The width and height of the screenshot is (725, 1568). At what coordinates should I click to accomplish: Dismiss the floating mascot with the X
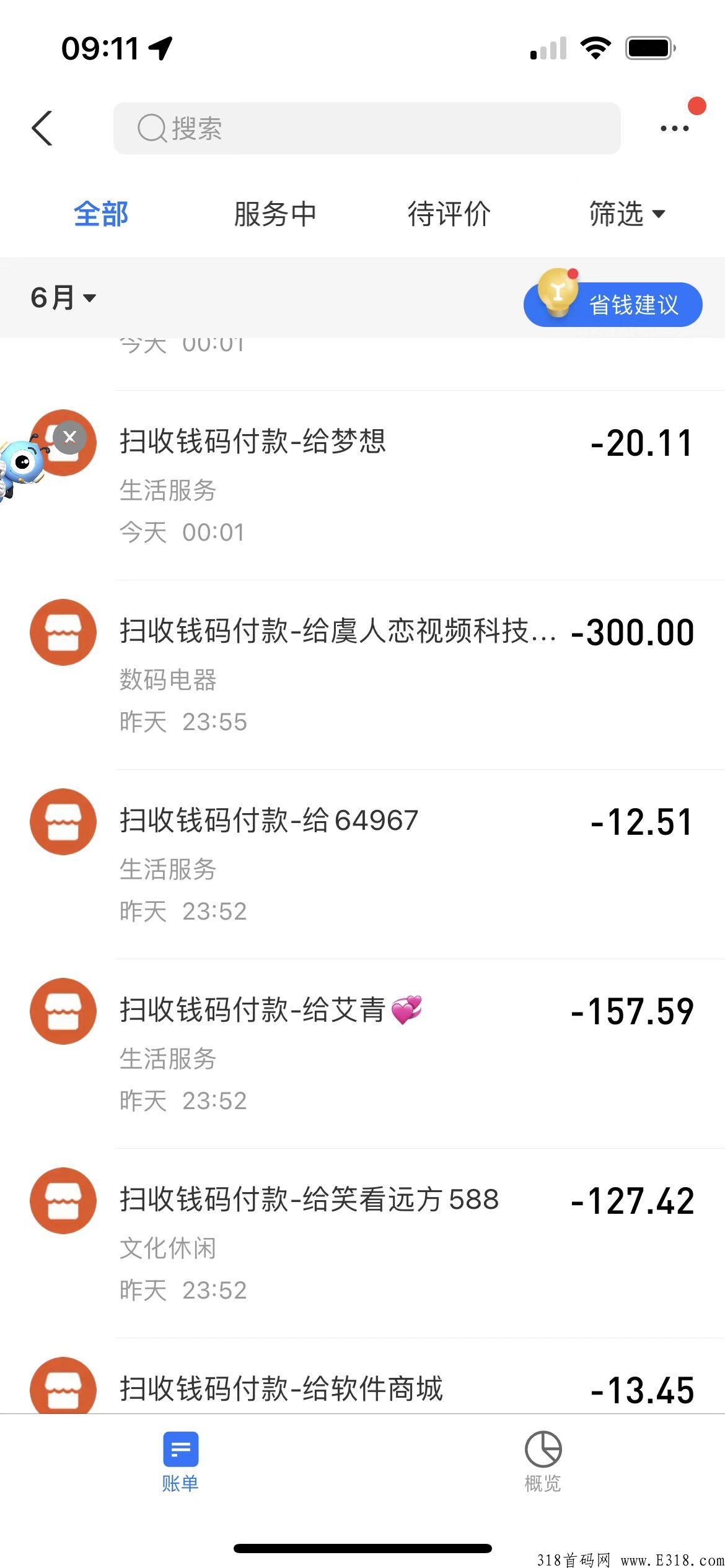[x=70, y=437]
